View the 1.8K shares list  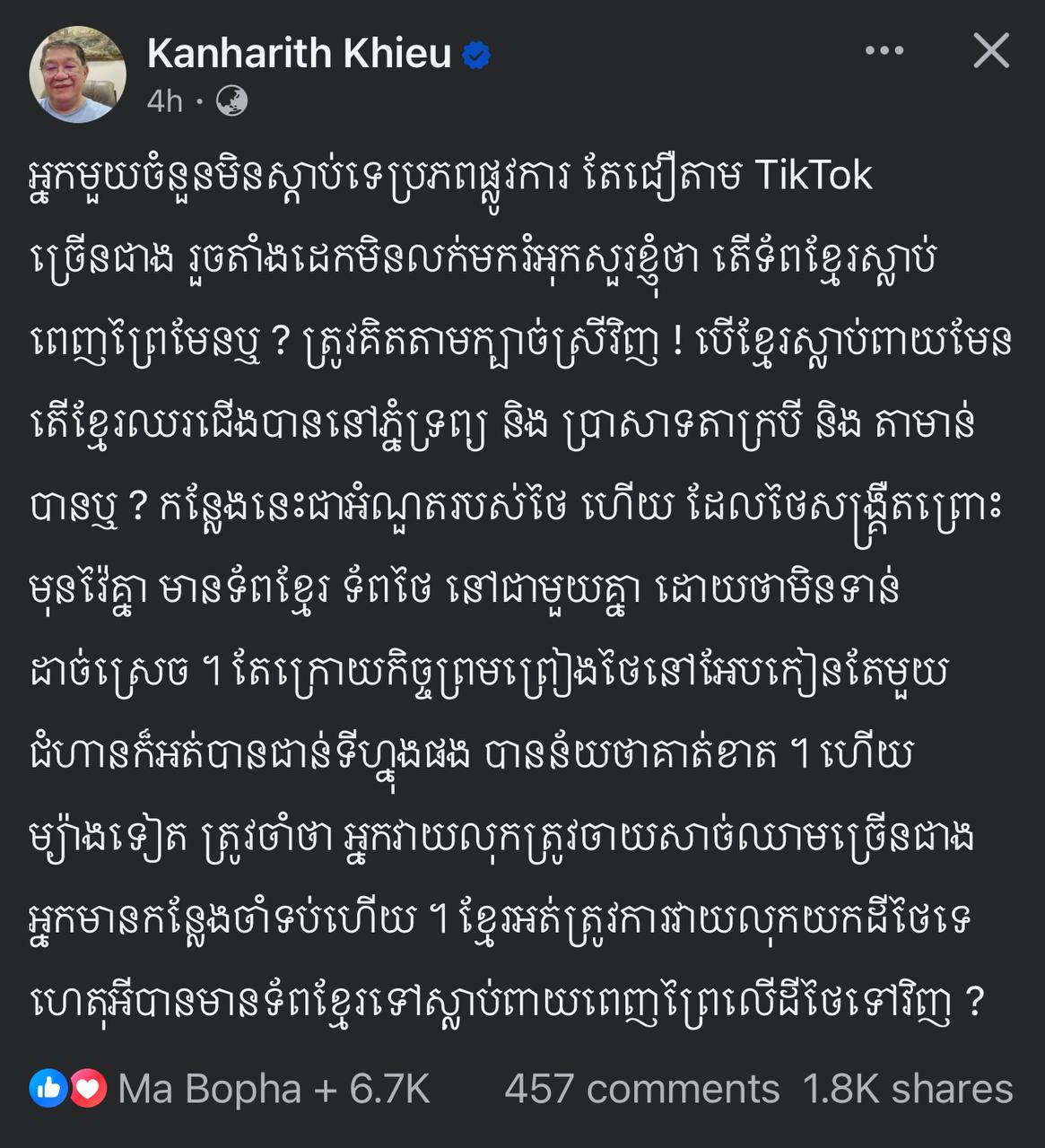pos(908,1090)
